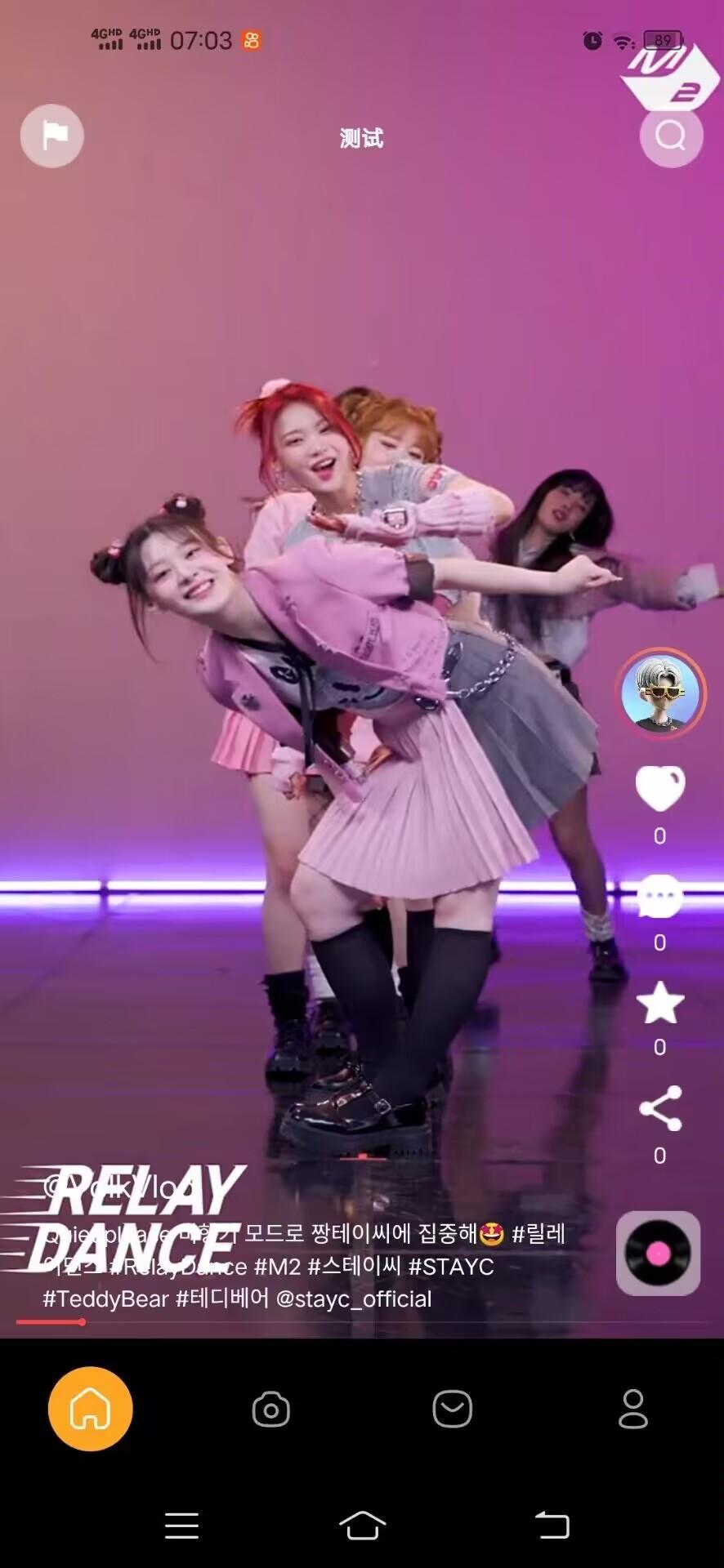Image resolution: width=724 pixels, height=1568 pixels.
Task: Favorite the video with the star
Action: 660,1004
